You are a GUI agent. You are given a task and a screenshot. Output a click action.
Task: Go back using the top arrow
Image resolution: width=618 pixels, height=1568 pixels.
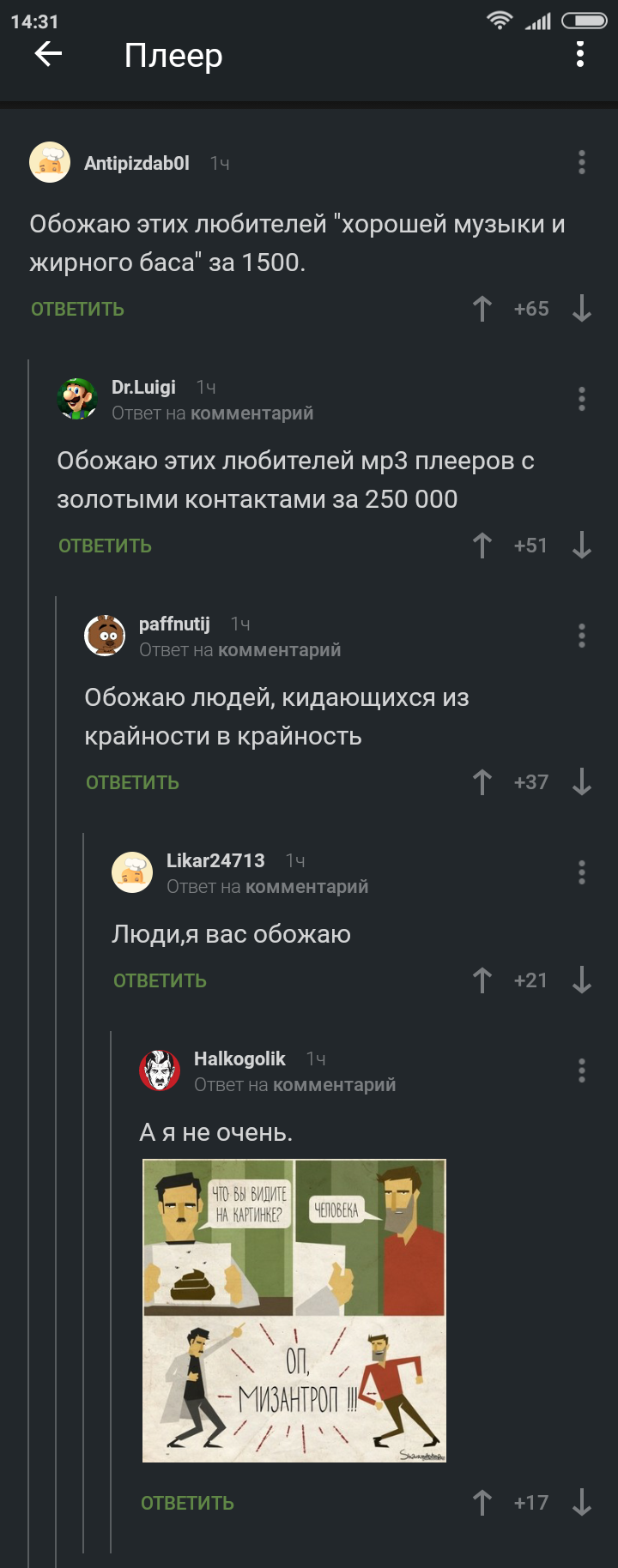[48, 55]
